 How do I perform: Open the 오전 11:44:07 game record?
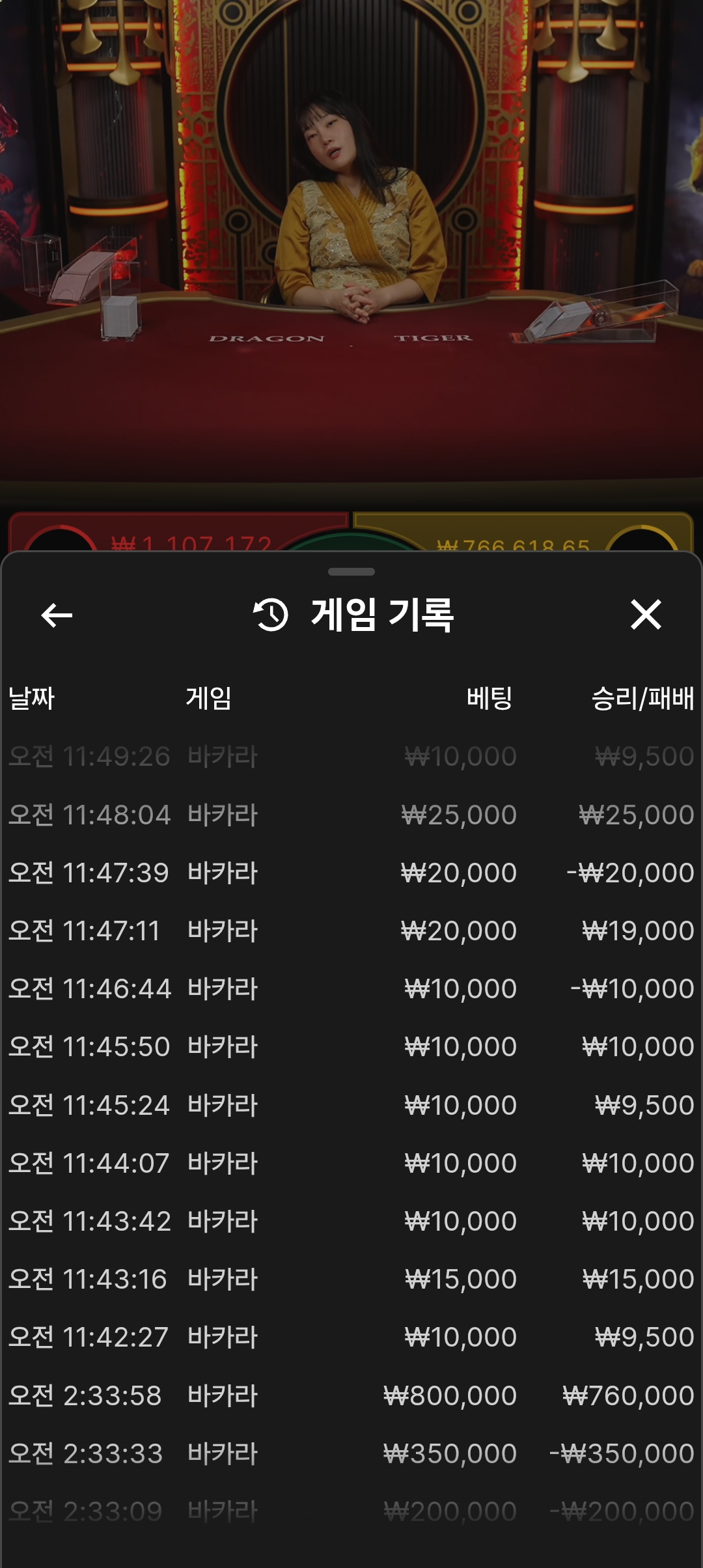point(351,1163)
